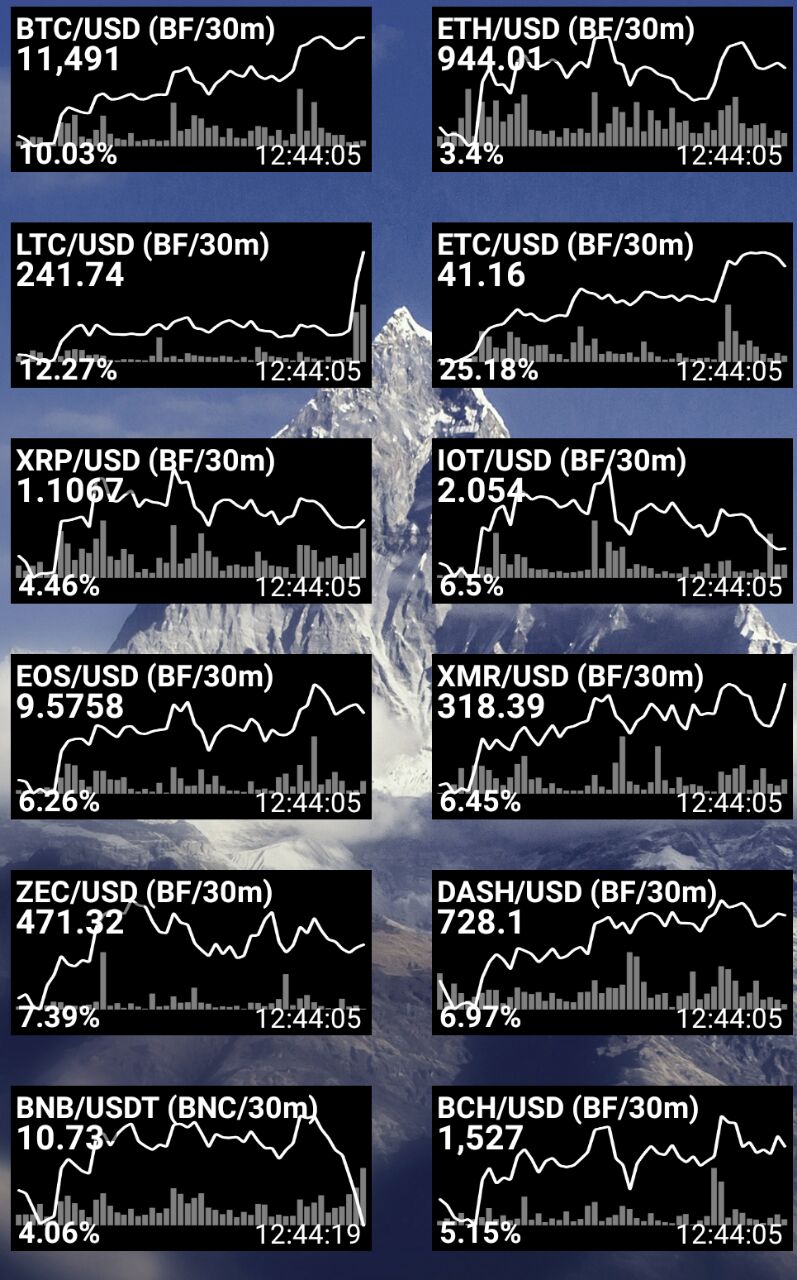Viewport: 797px width, 1280px height.
Task: Open the ETH/USD chart widget
Action: point(612,89)
